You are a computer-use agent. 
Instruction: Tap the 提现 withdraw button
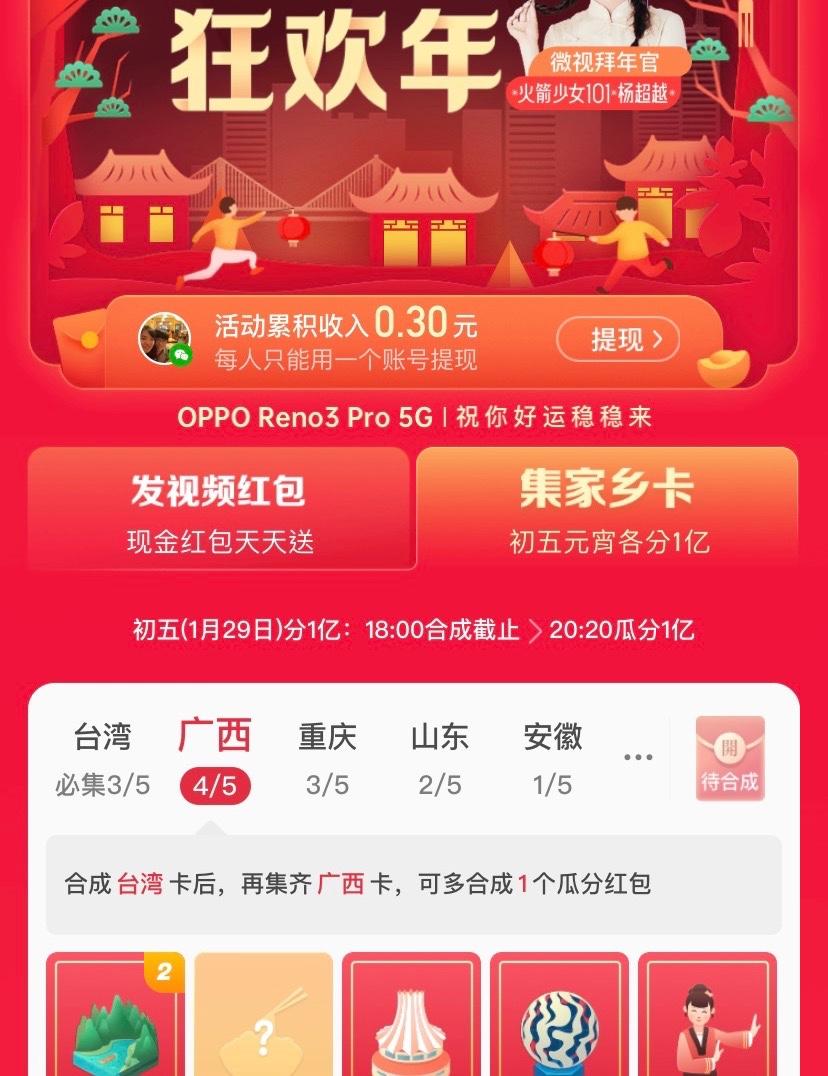click(617, 341)
